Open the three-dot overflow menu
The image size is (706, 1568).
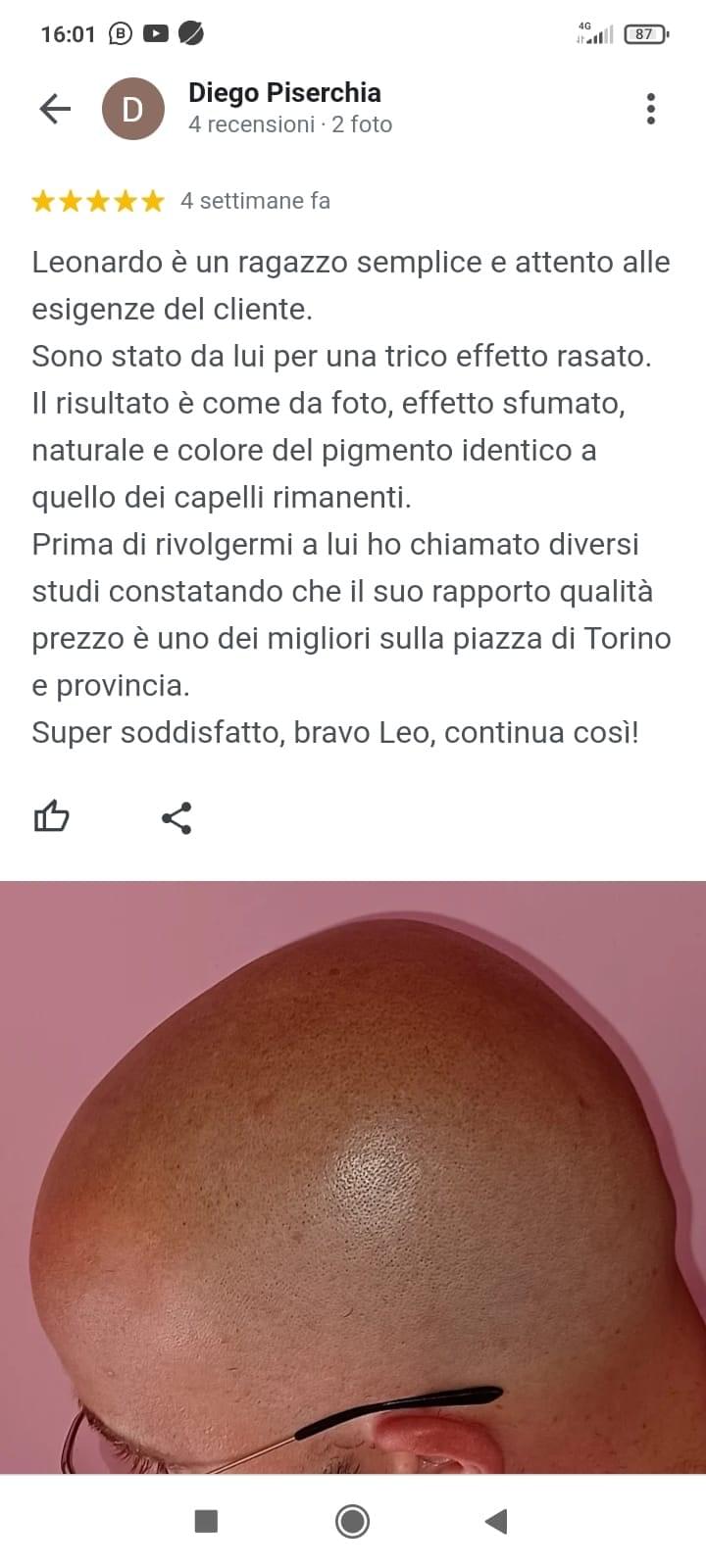coord(650,109)
